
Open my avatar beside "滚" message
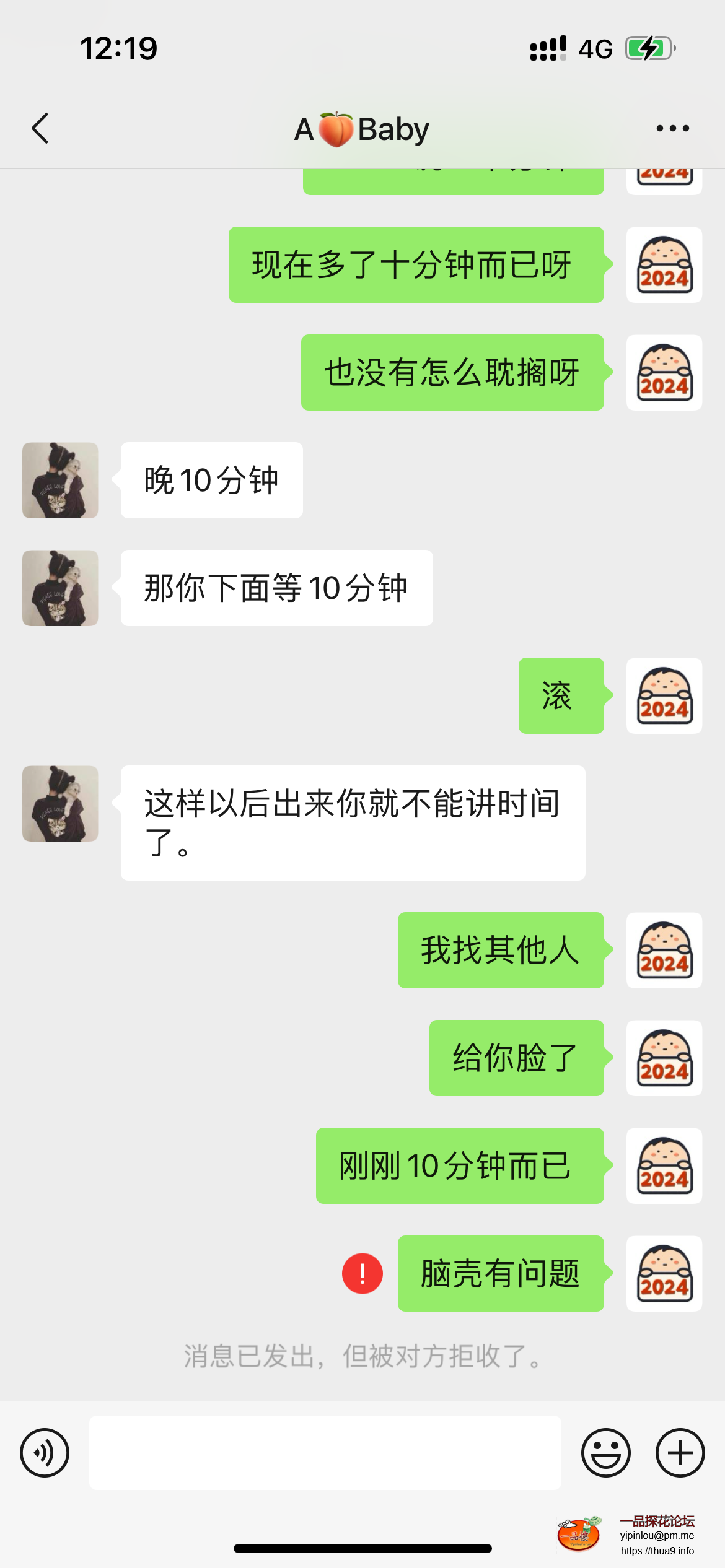pyautogui.click(x=664, y=695)
